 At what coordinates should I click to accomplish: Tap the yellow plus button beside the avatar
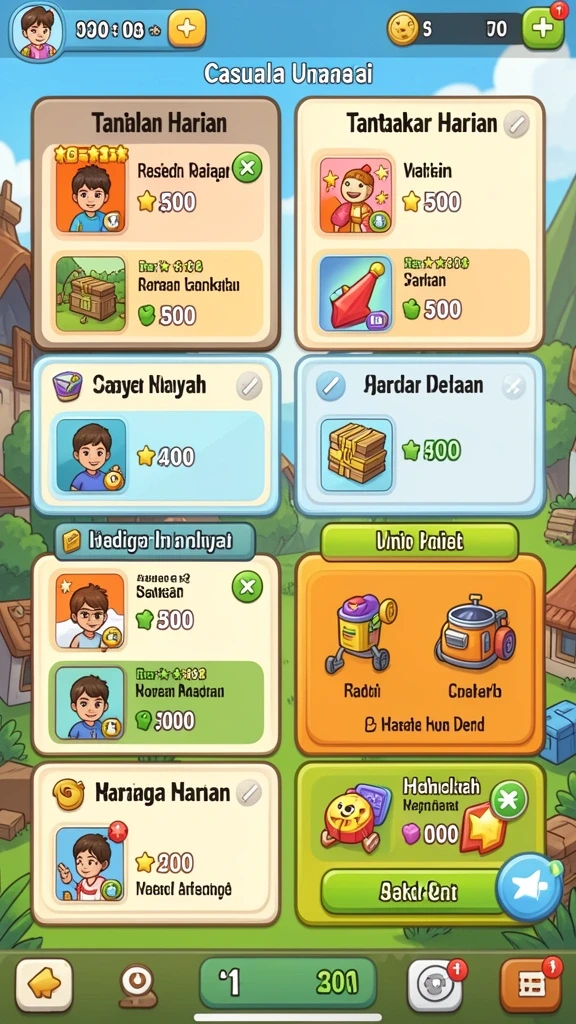click(187, 29)
